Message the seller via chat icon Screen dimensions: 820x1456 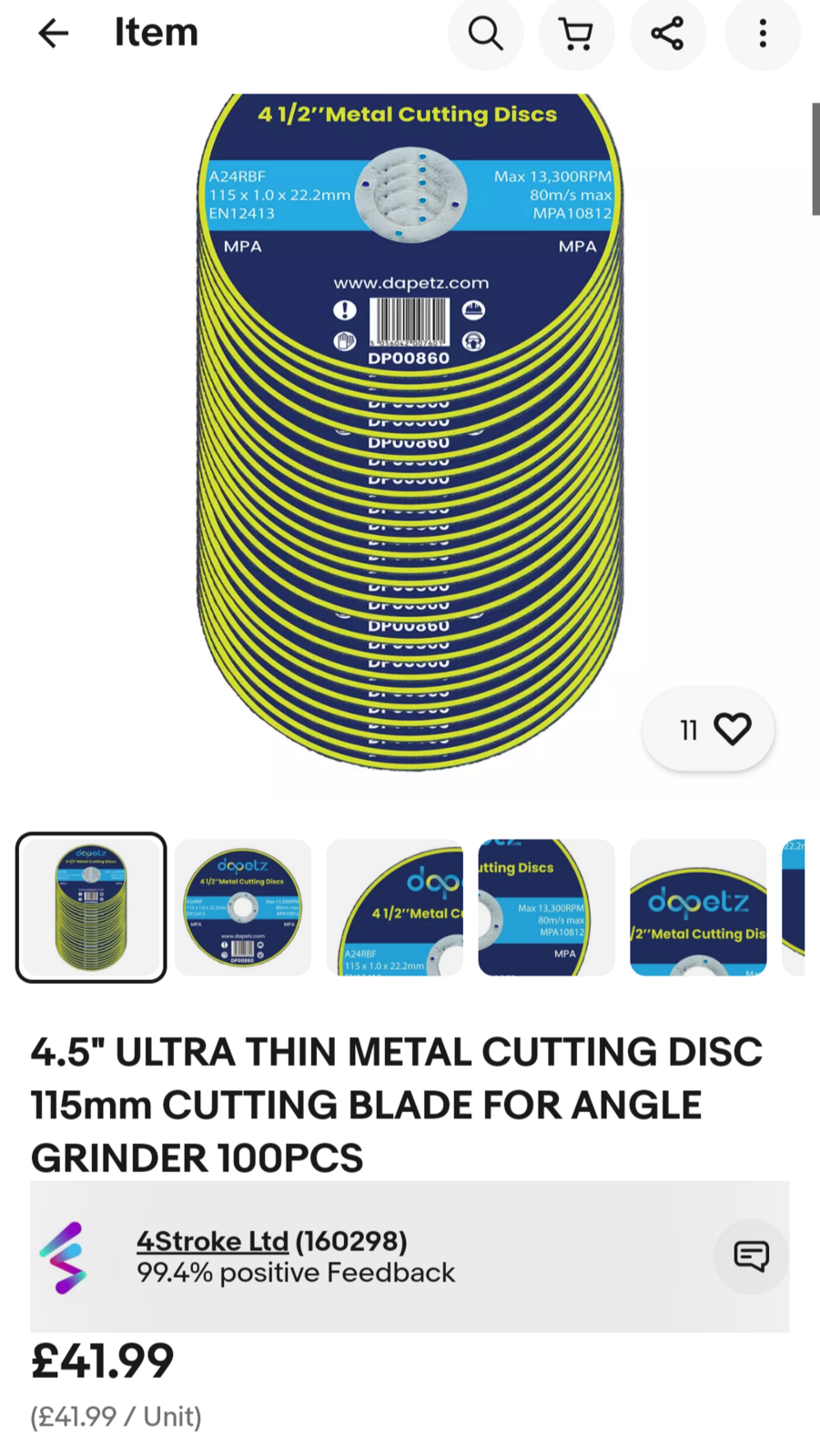click(x=751, y=1257)
